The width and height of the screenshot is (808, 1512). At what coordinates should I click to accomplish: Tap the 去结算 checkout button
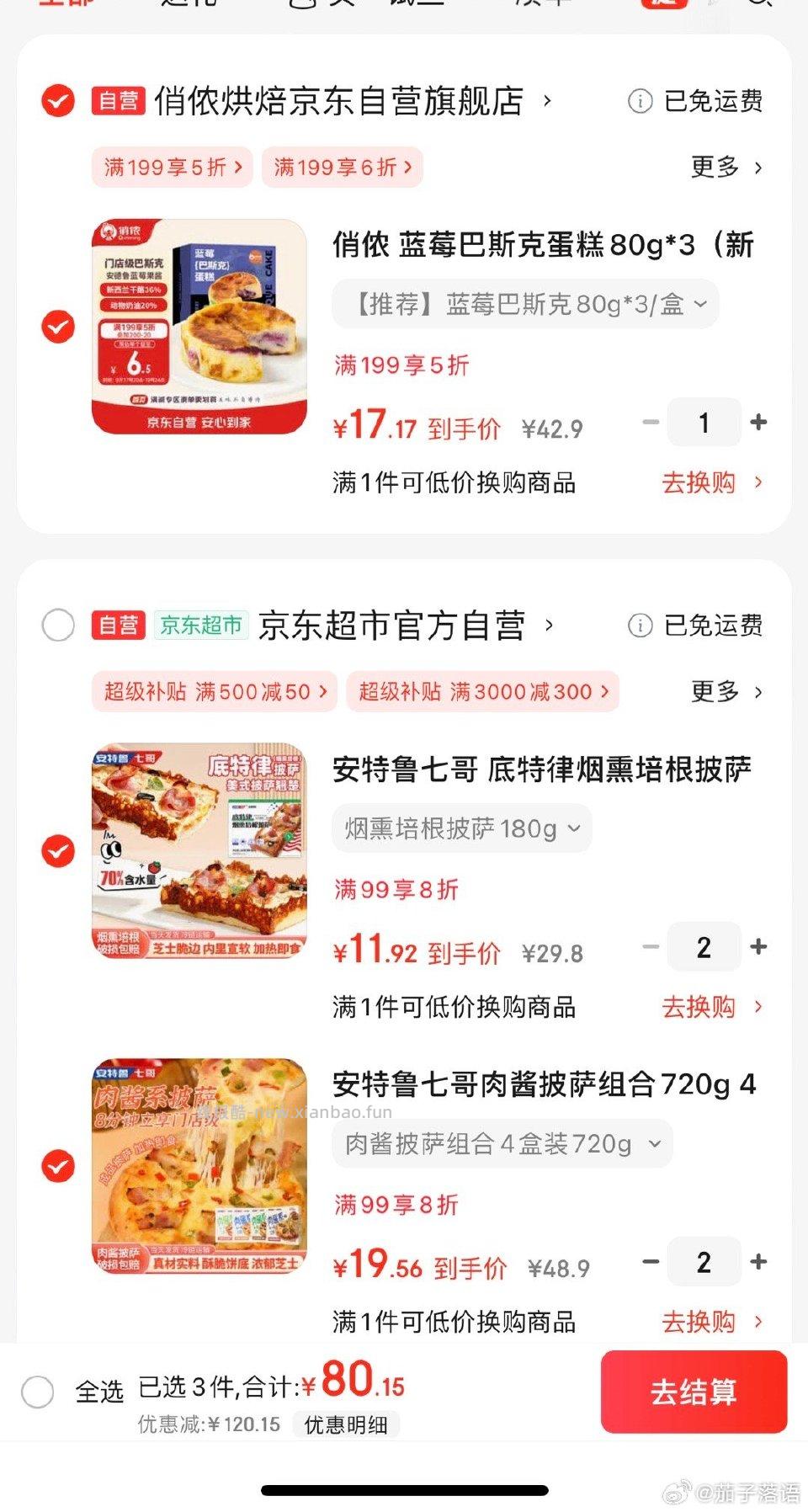click(694, 1393)
